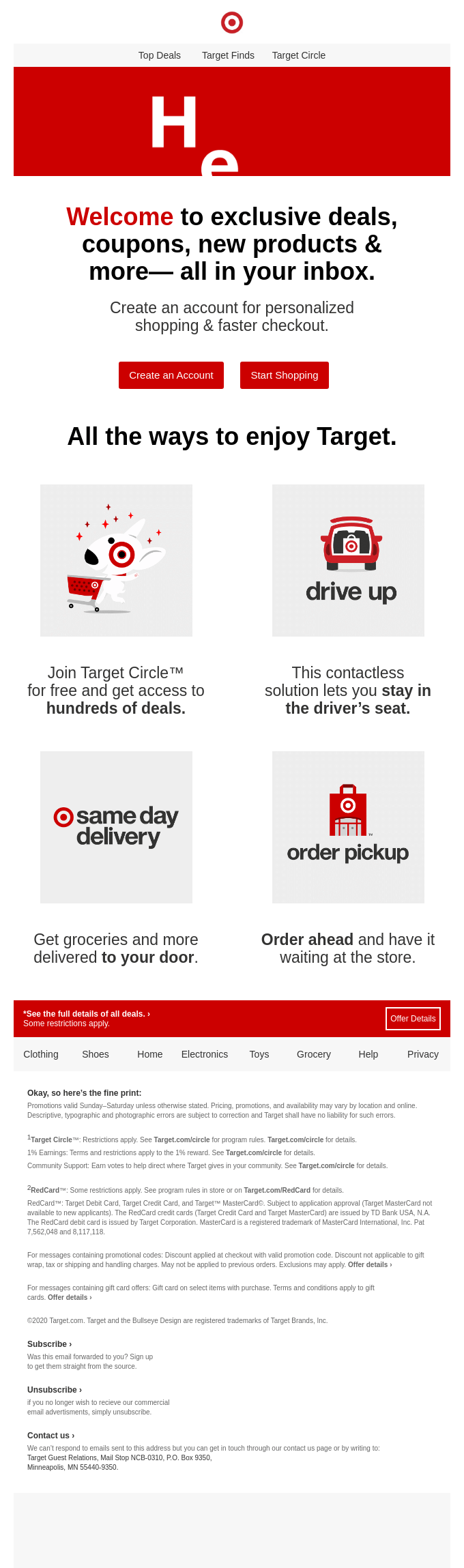Select the same day delivery tile
The height and width of the screenshot is (1568, 464).
pos(116,827)
